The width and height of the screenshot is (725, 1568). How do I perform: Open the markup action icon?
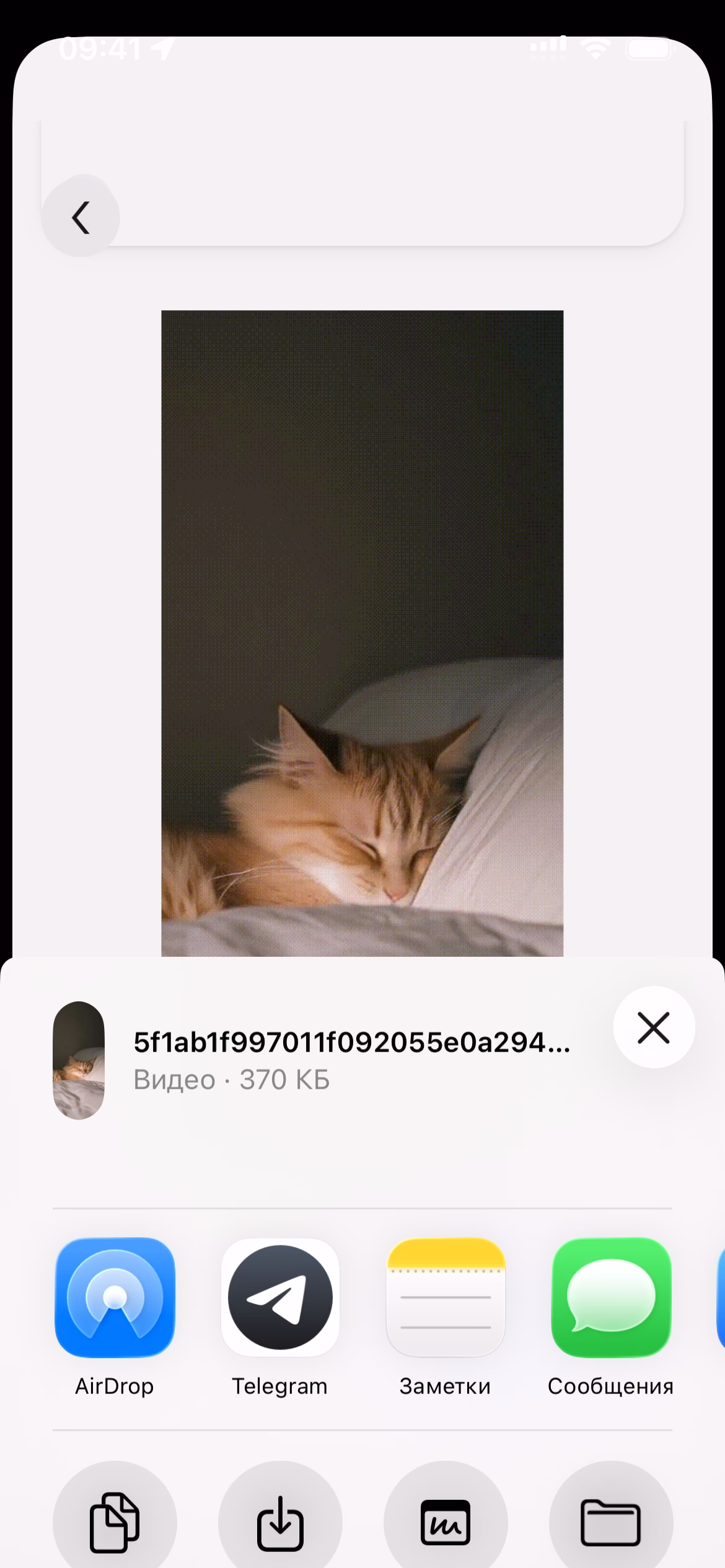point(446,1522)
